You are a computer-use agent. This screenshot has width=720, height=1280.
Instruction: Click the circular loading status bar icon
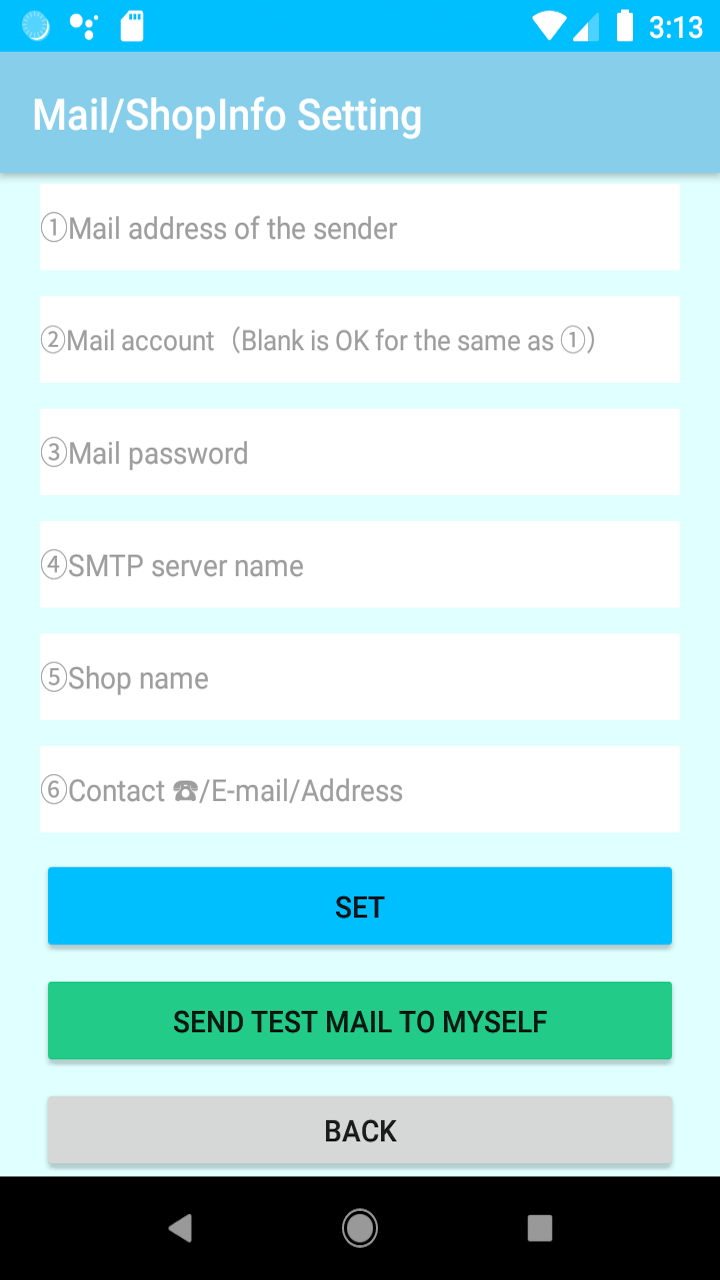(x=36, y=28)
